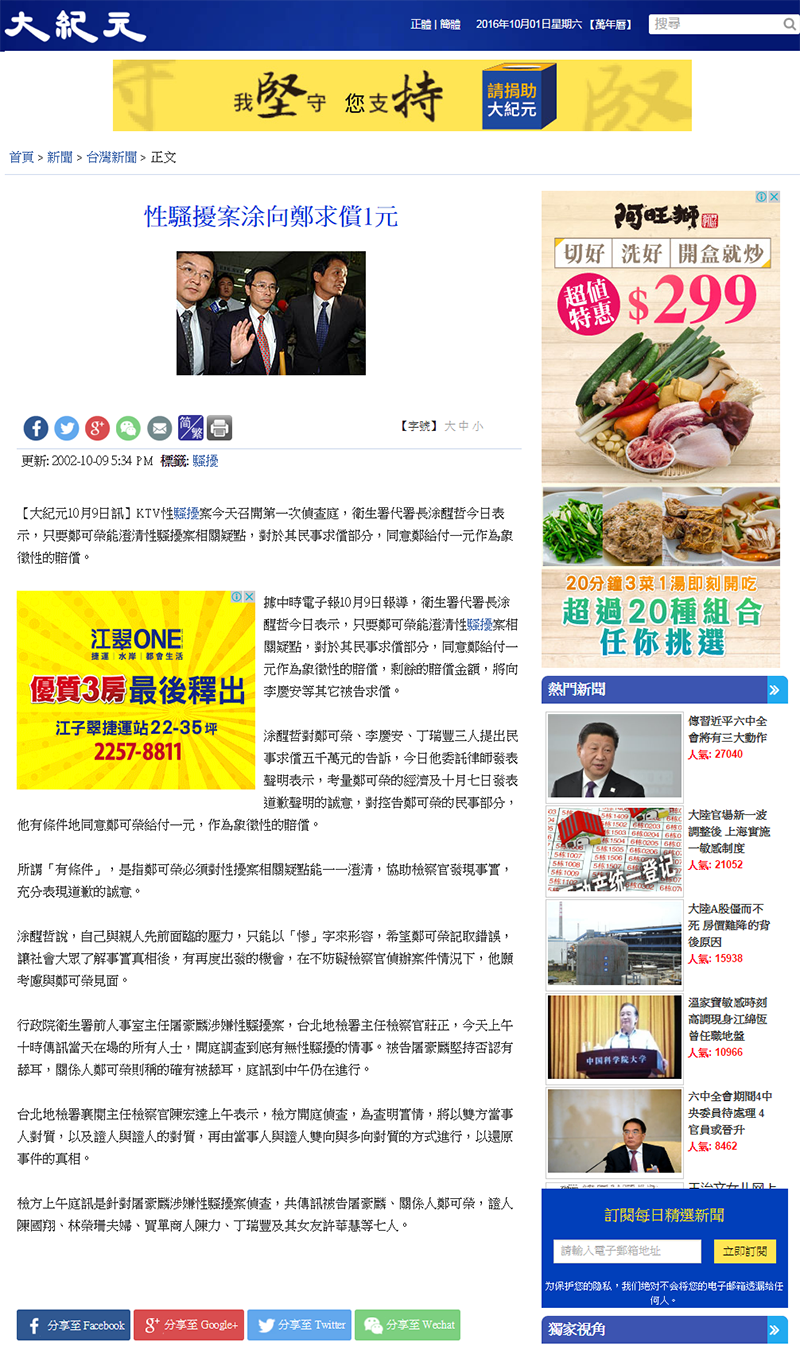Viewport: 800px width, 1354px height.
Task: Go to 首頁 in the breadcrumb
Action: click(21, 157)
